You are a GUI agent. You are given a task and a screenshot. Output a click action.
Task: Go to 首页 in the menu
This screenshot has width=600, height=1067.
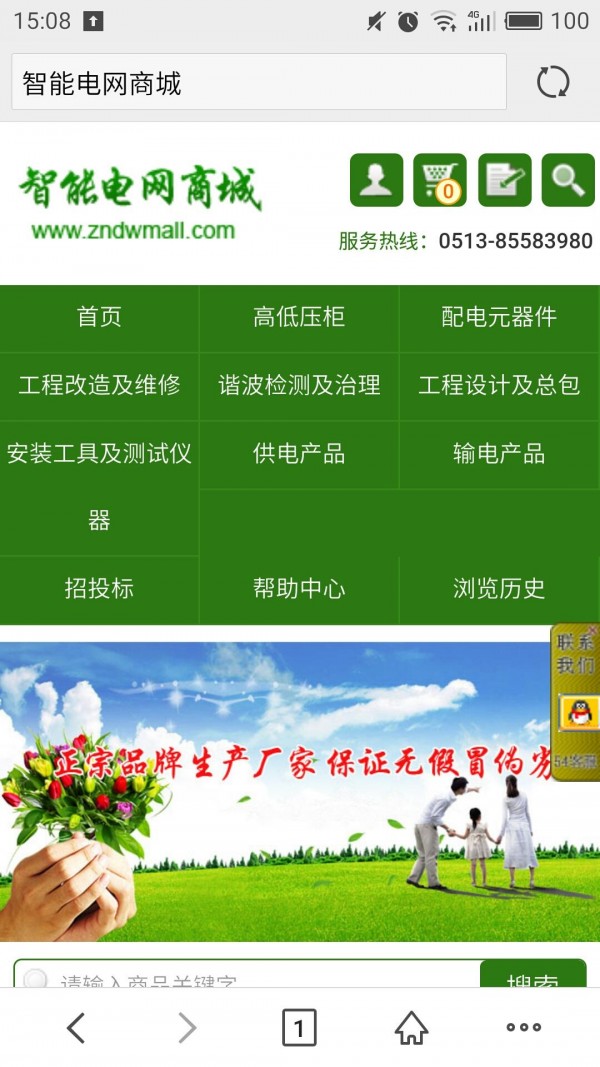click(99, 317)
